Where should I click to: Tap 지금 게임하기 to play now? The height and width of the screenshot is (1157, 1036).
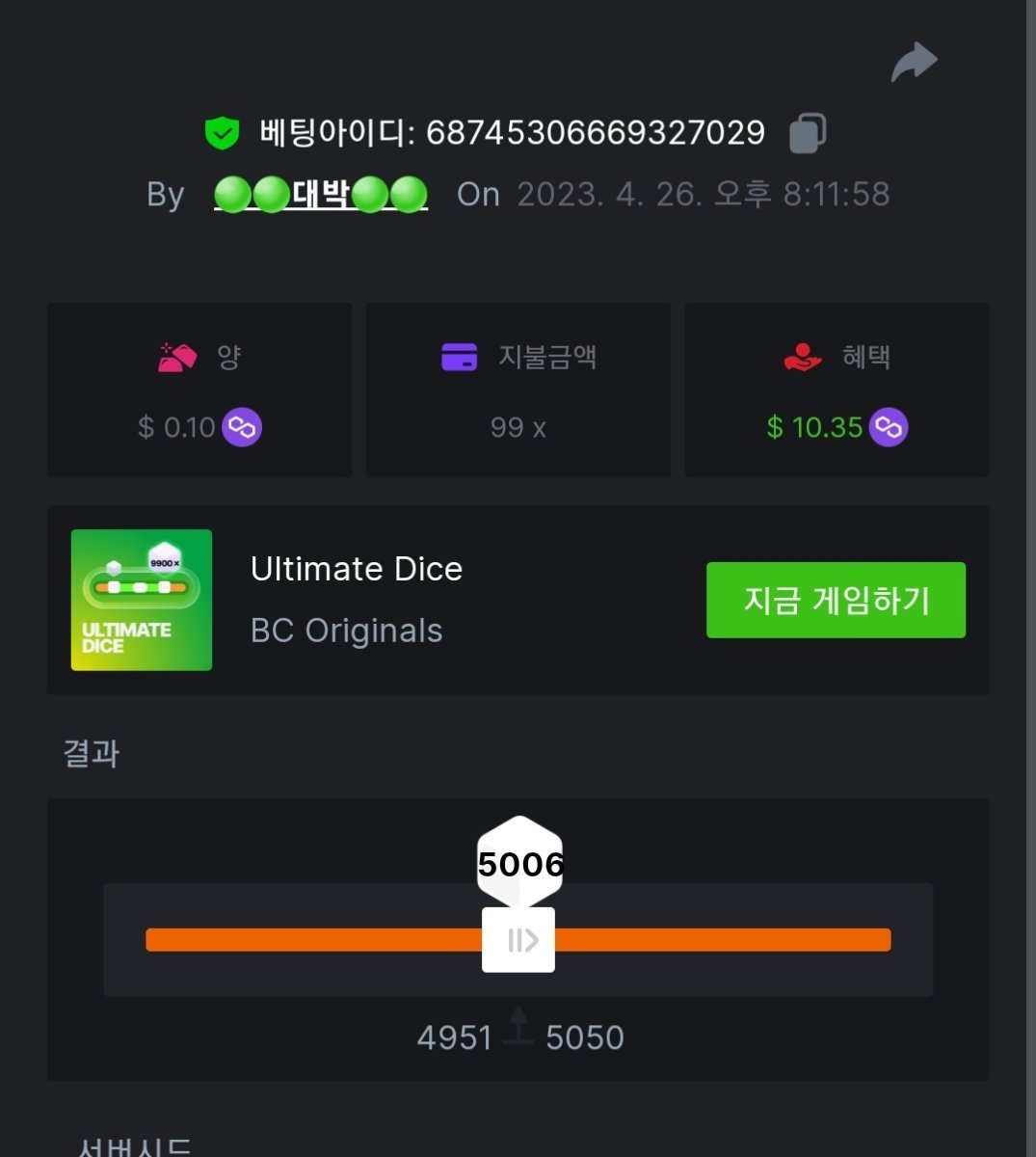point(836,600)
